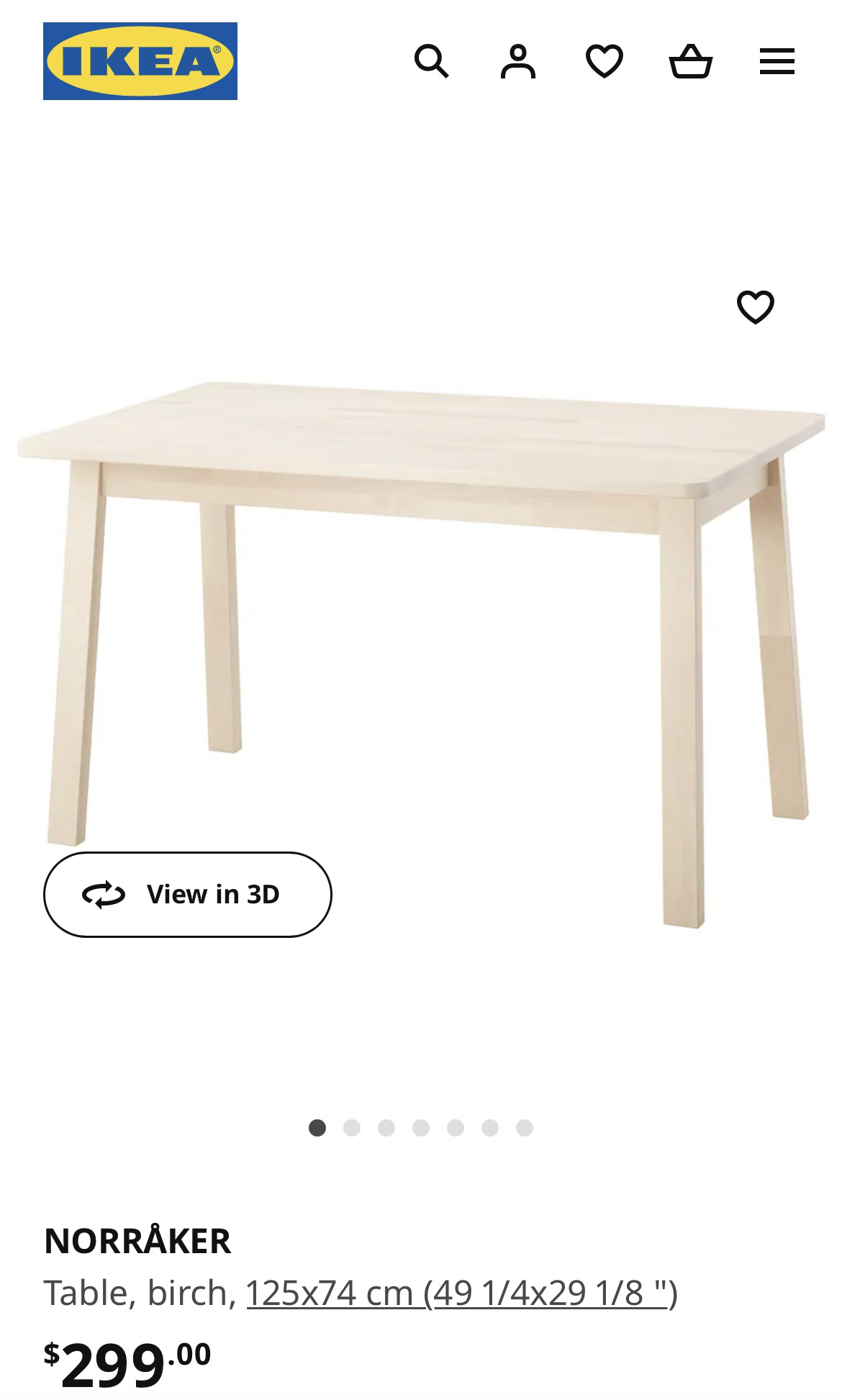Screen dimensions: 842x1400
Task: Open the favorites heart in header
Action: pyautogui.click(x=604, y=60)
